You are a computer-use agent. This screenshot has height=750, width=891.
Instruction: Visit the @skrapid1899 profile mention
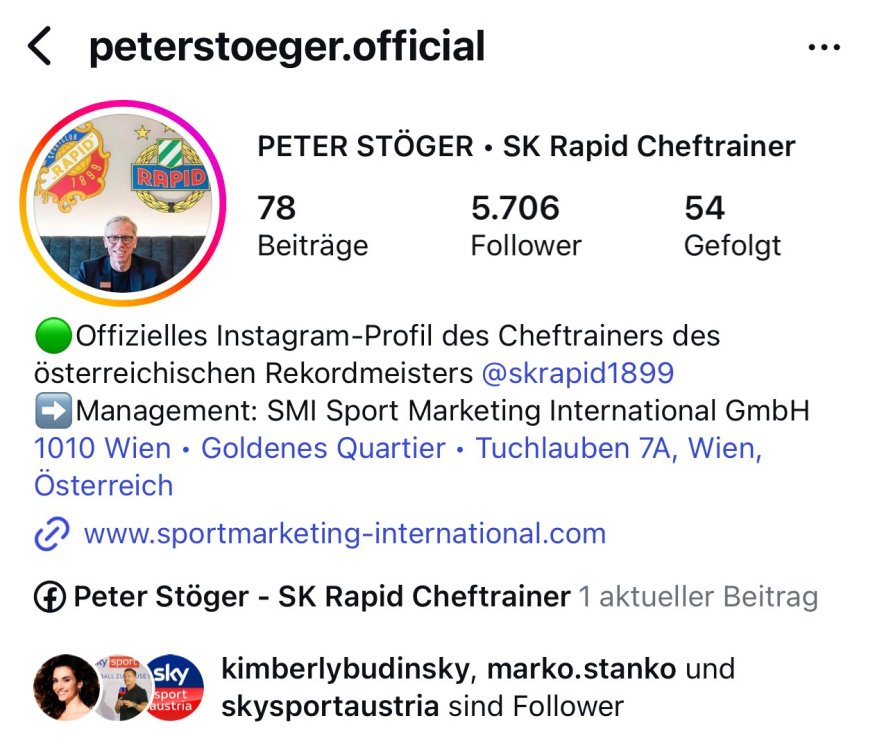pyautogui.click(x=578, y=373)
